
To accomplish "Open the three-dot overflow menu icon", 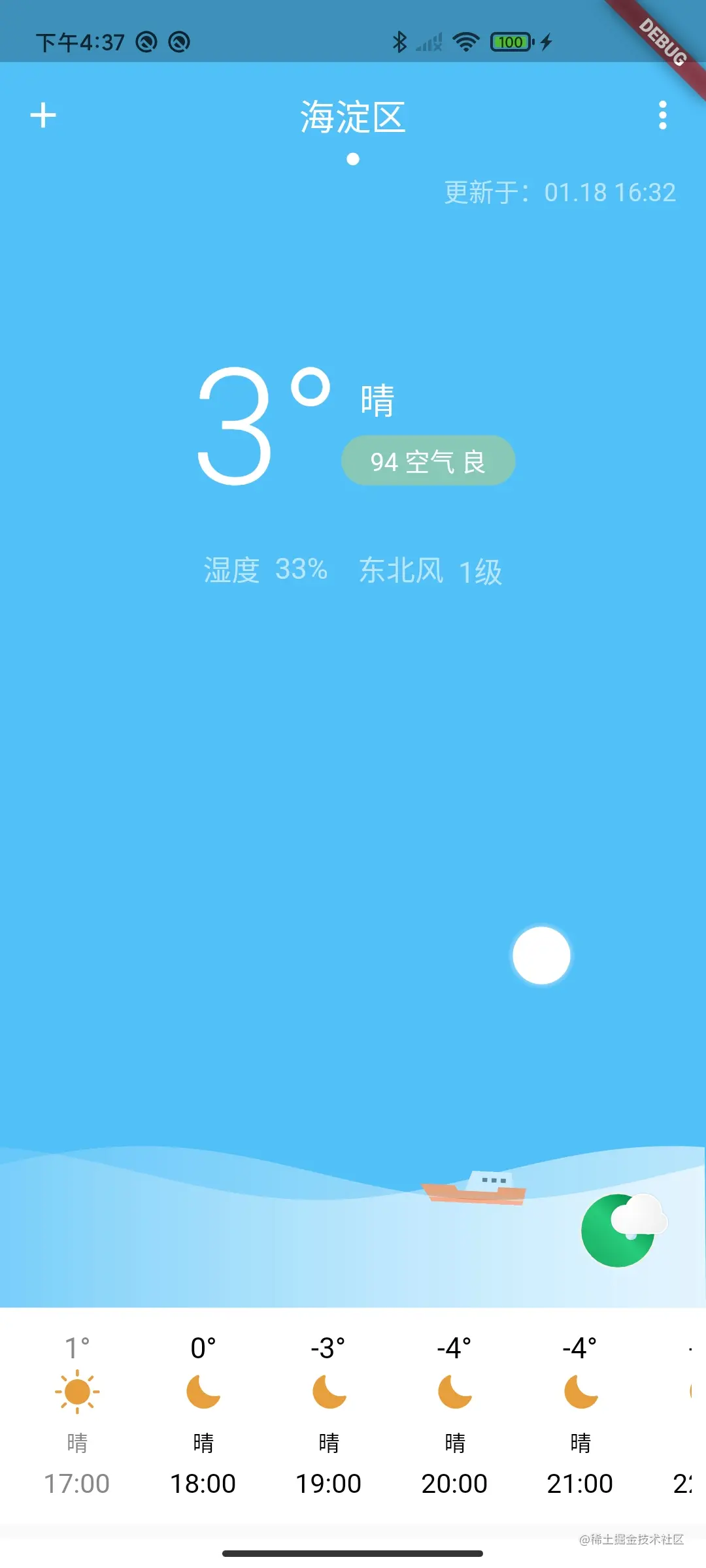I will (663, 115).
